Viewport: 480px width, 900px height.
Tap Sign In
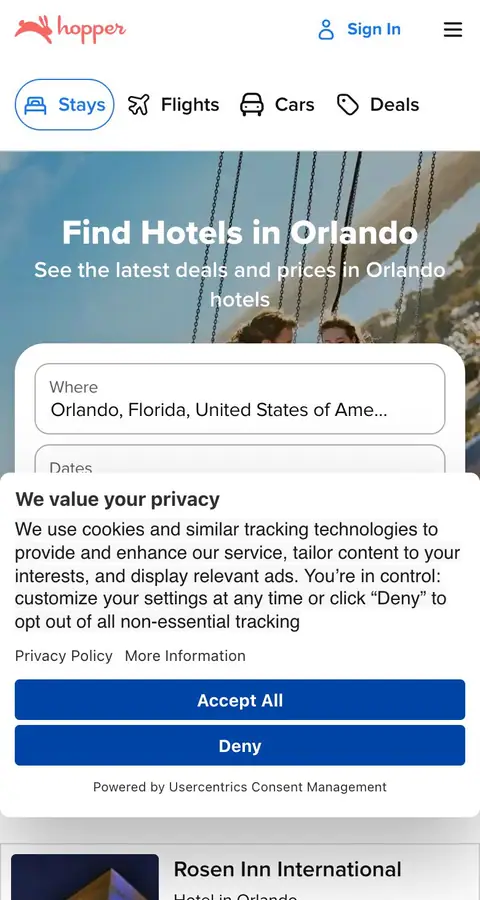point(359,29)
